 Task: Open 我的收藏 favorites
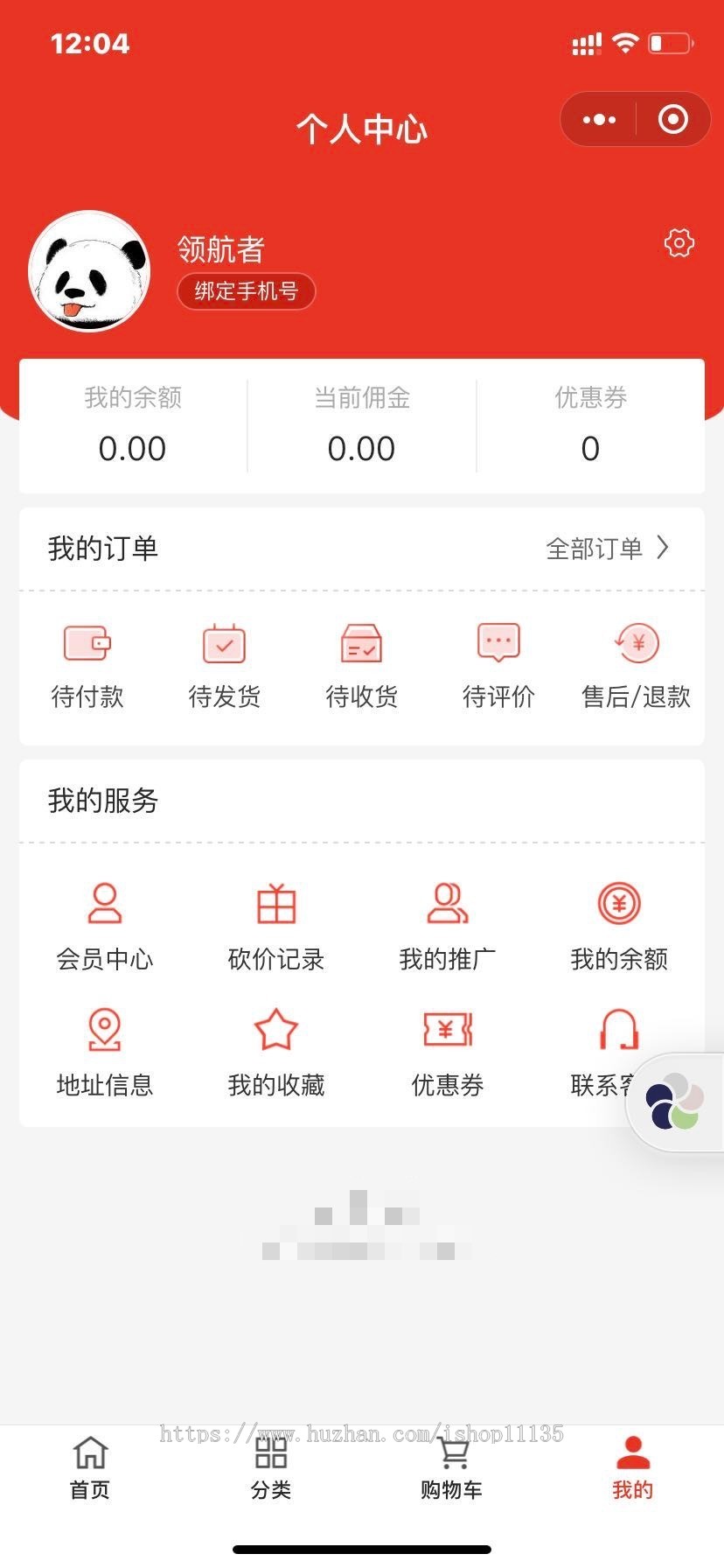(x=276, y=1053)
